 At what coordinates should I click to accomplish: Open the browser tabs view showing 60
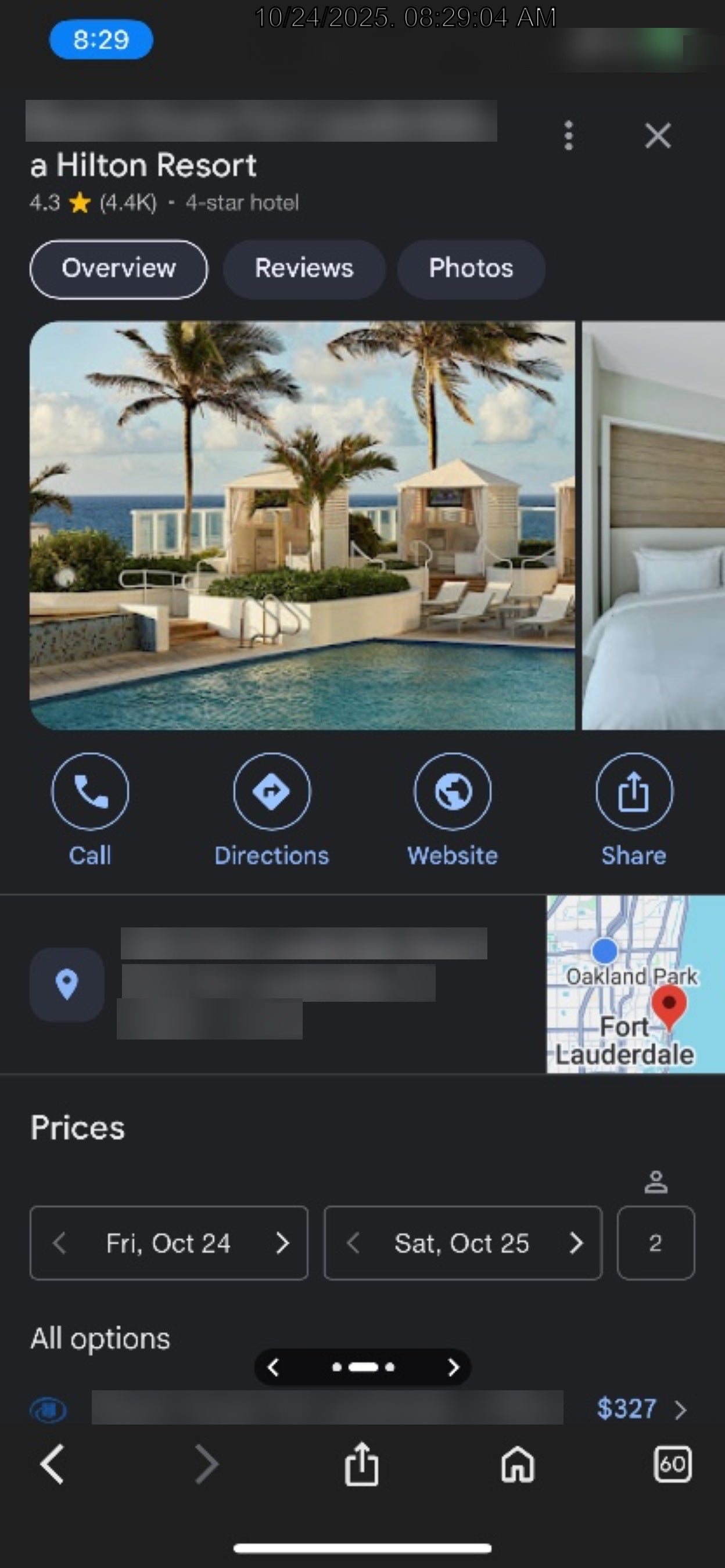click(672, 1464)
